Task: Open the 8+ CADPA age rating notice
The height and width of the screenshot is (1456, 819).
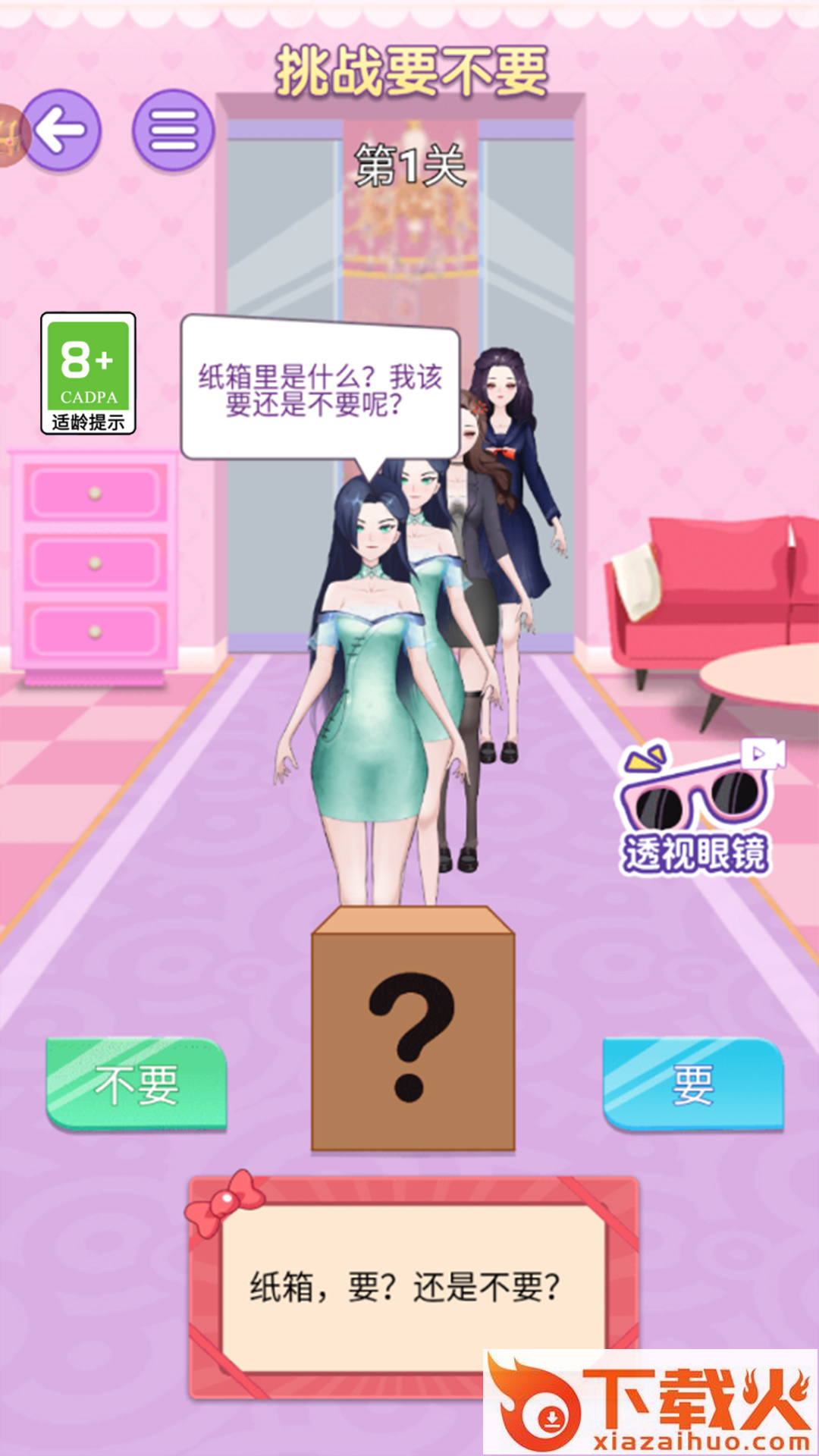Action: (x=88, y=373)
